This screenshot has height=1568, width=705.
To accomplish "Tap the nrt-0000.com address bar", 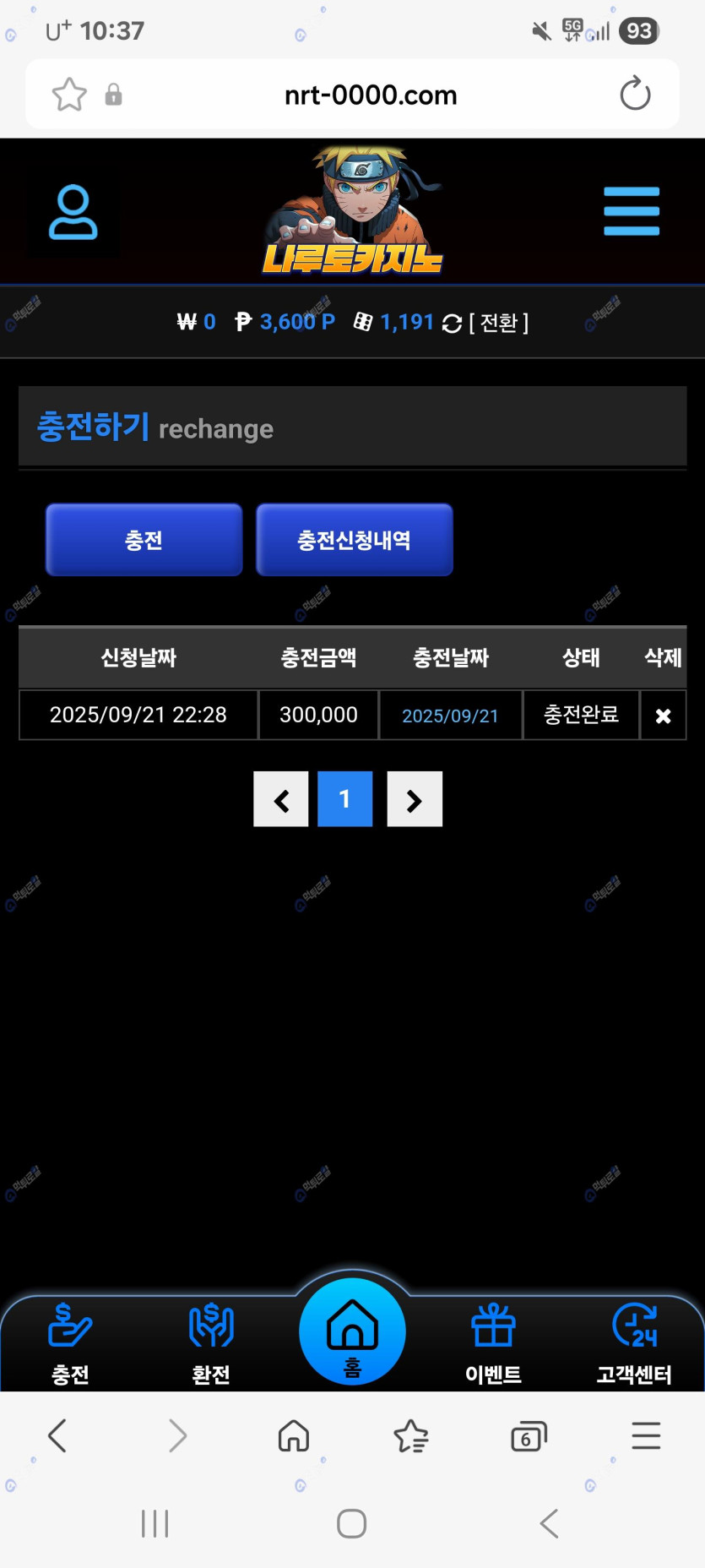I will pos(370,95).
